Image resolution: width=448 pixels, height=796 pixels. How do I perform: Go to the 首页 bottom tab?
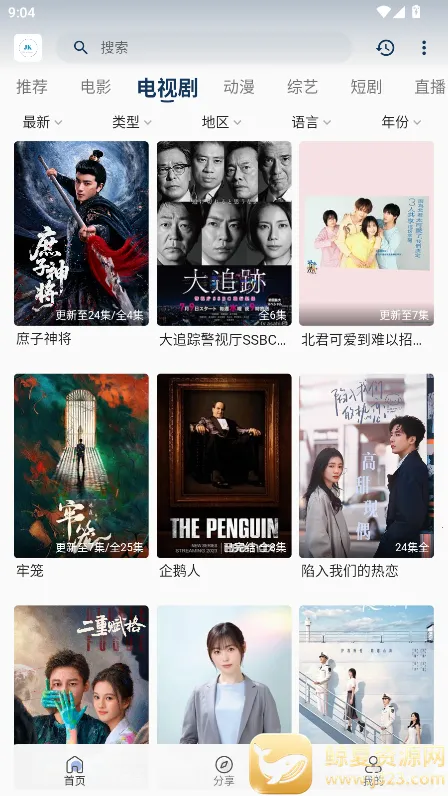(75, 771)
